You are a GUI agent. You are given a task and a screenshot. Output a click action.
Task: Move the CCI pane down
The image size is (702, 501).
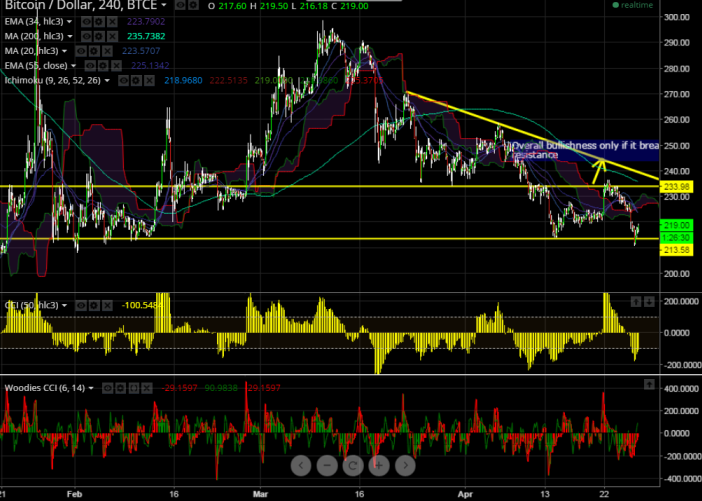click(x=649, y=302)
